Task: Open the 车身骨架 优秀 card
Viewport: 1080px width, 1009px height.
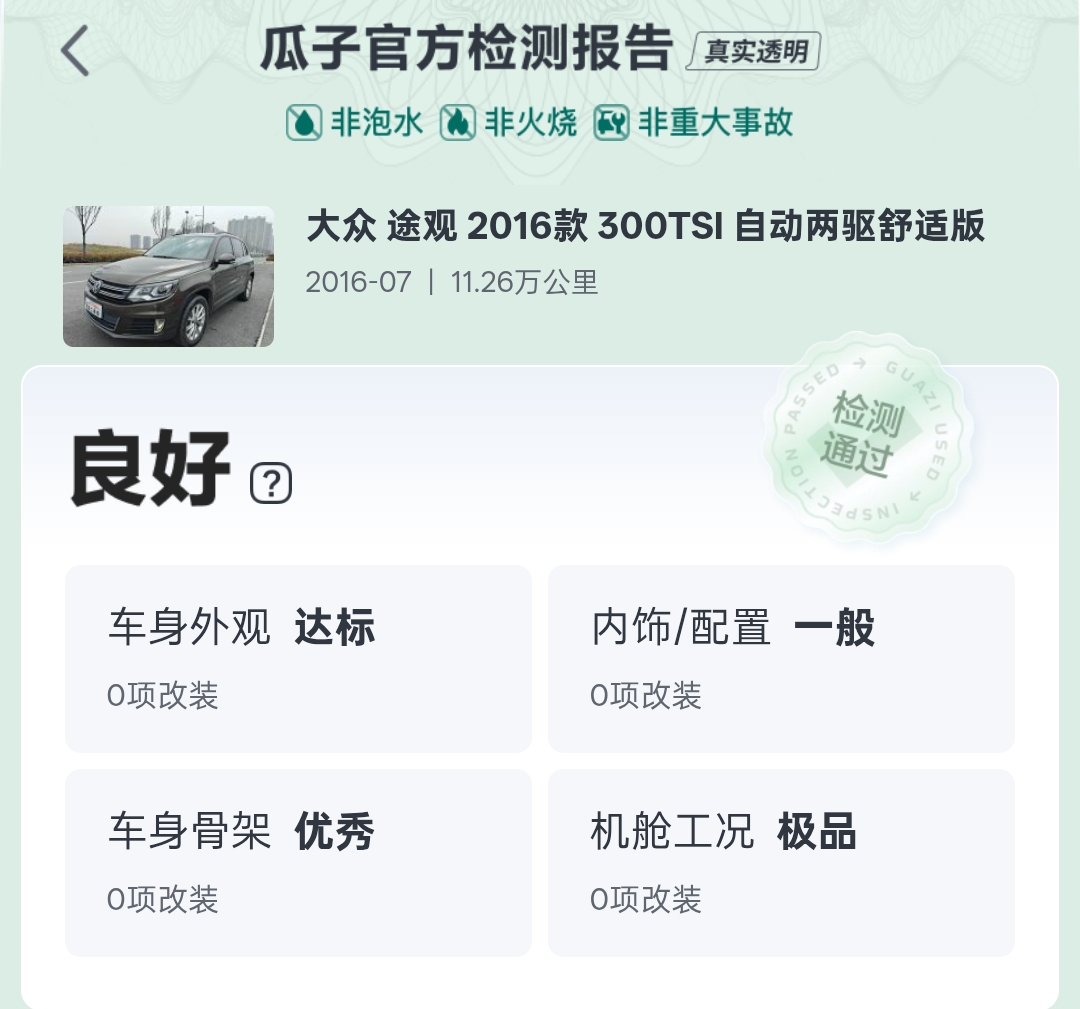Action: [298, 862]
